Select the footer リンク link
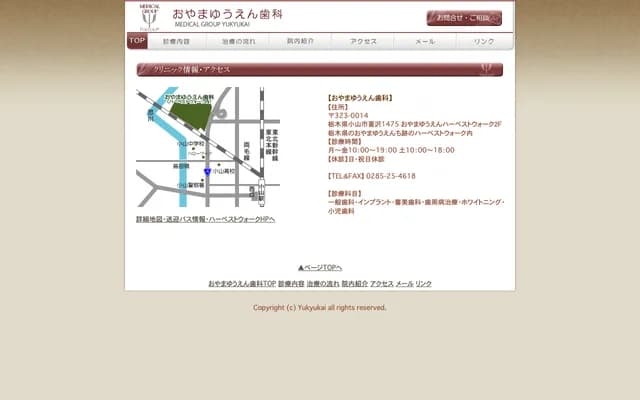The image size is (640, 400). tap(424, 284)
